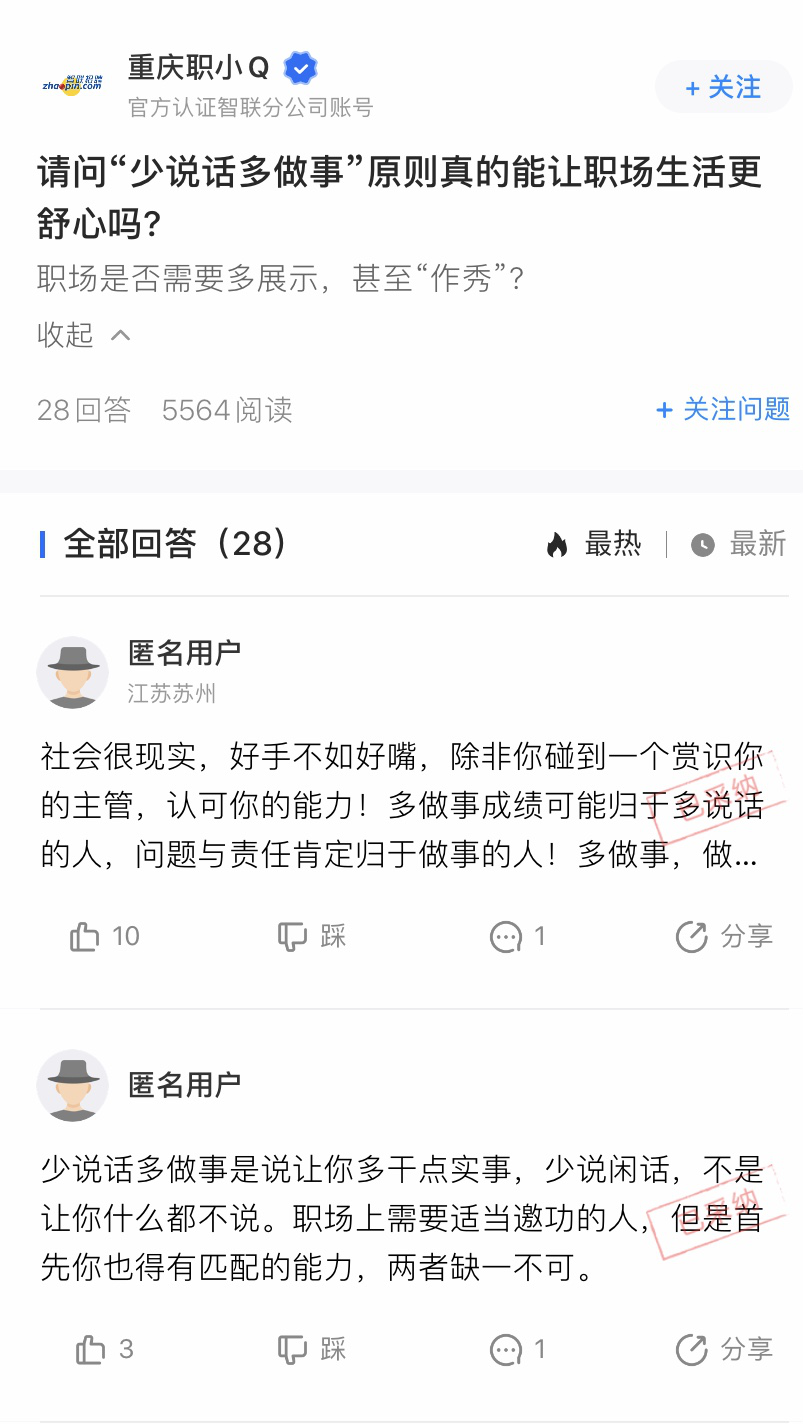Click the share icon on the second answer
The width and height of the screenshot is (803, 1424).
691,1349
